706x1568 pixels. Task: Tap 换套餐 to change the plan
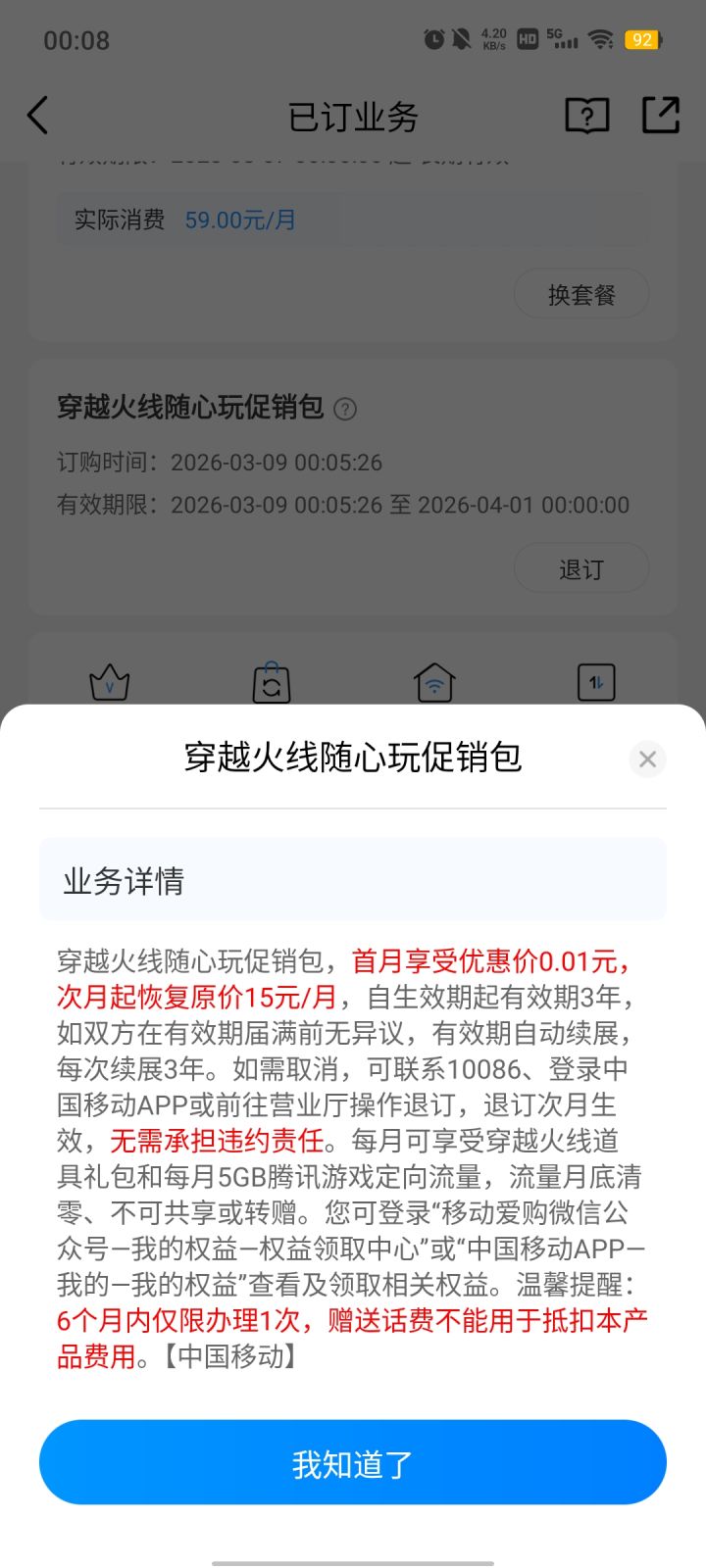coord(580,293)
